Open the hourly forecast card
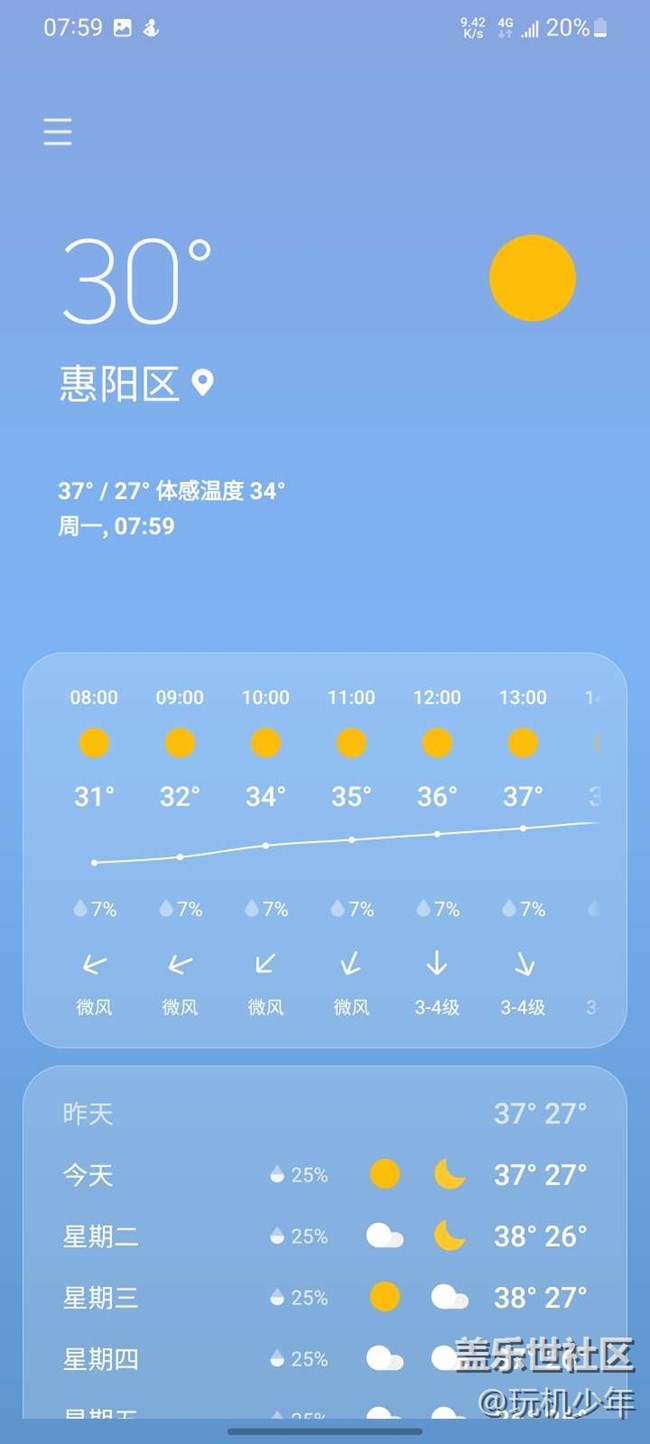The image size is (650, 1444). coord(325,850)
